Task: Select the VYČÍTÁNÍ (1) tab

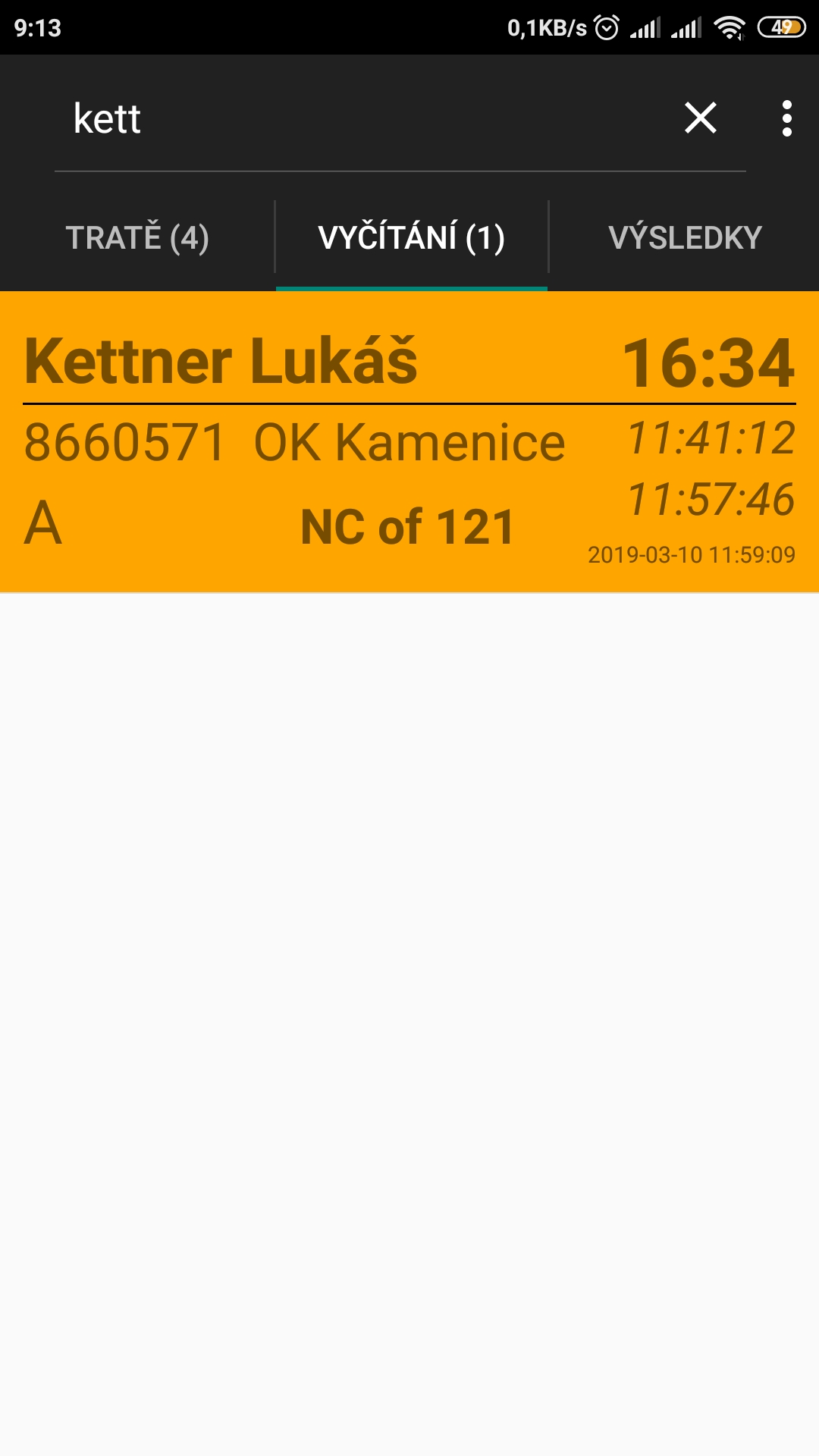Action: point(411,238)
